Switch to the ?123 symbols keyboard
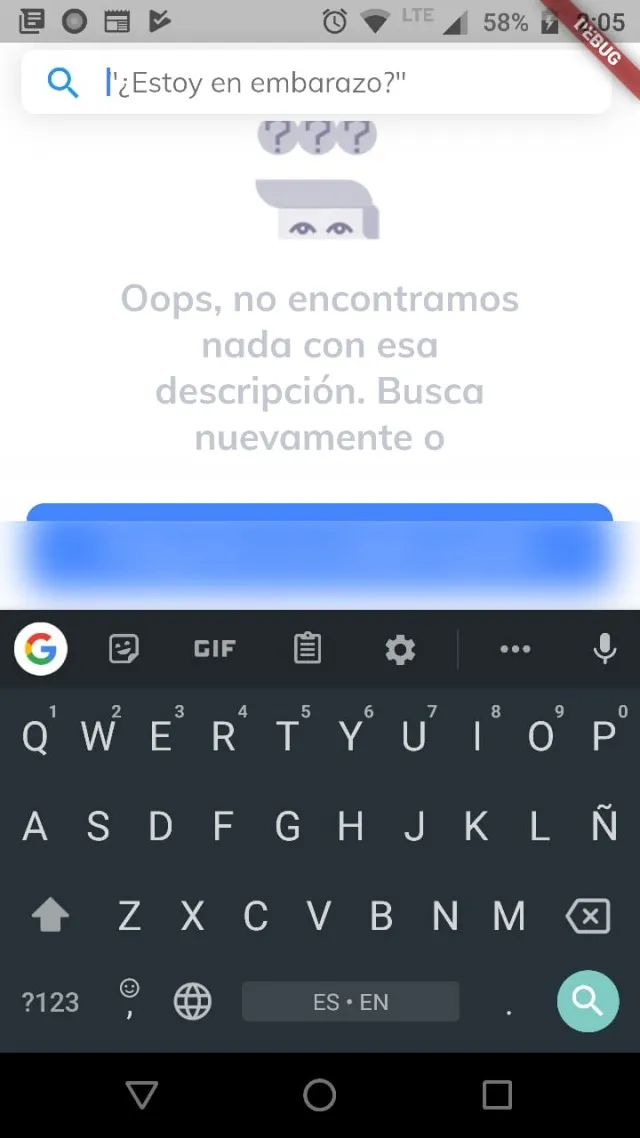640x1138 pixels. point(50,1002)
